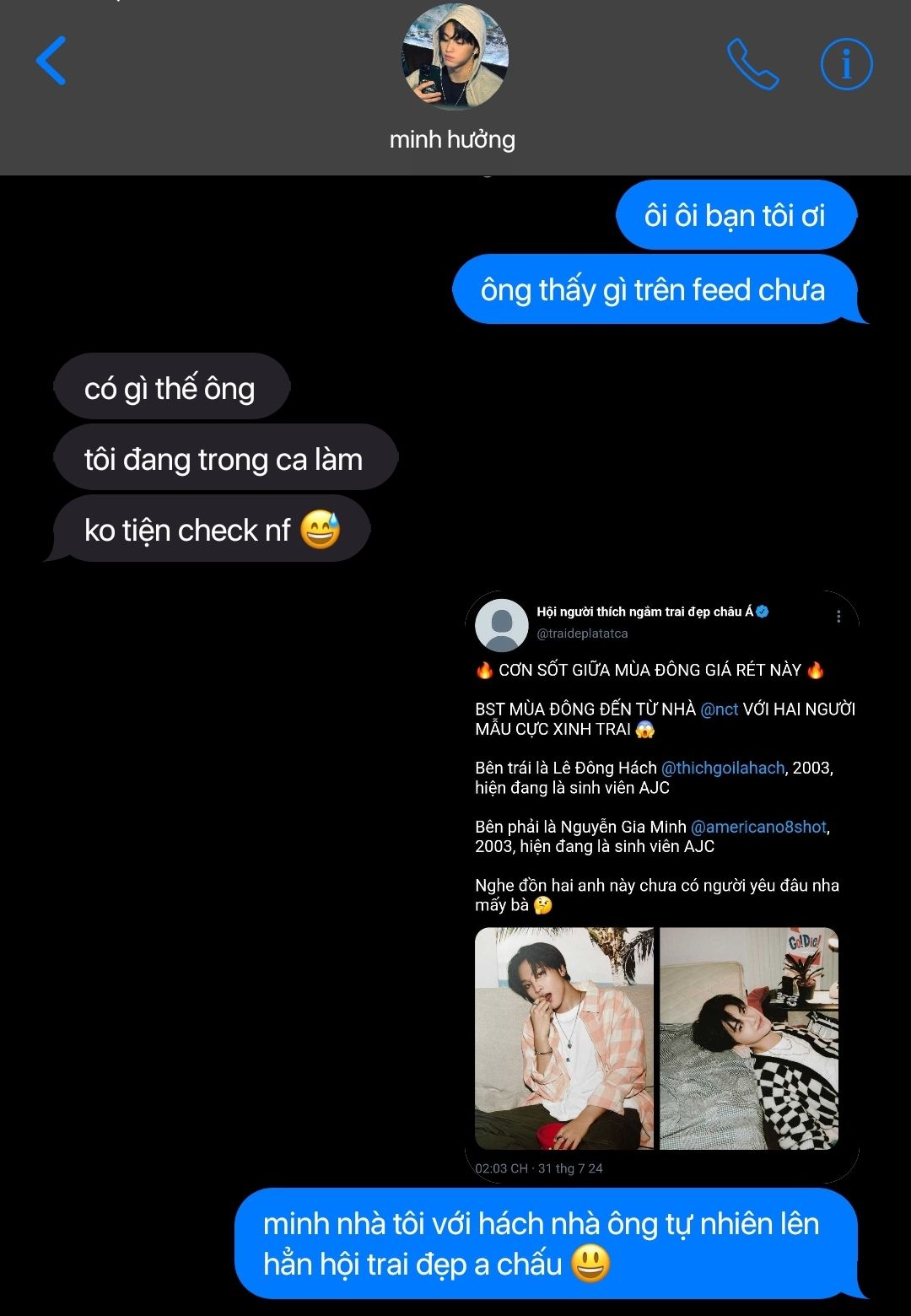View minh hưởng's profile picture
The height and width of the screenshot is (1316, 911).
tap(455, 57)
